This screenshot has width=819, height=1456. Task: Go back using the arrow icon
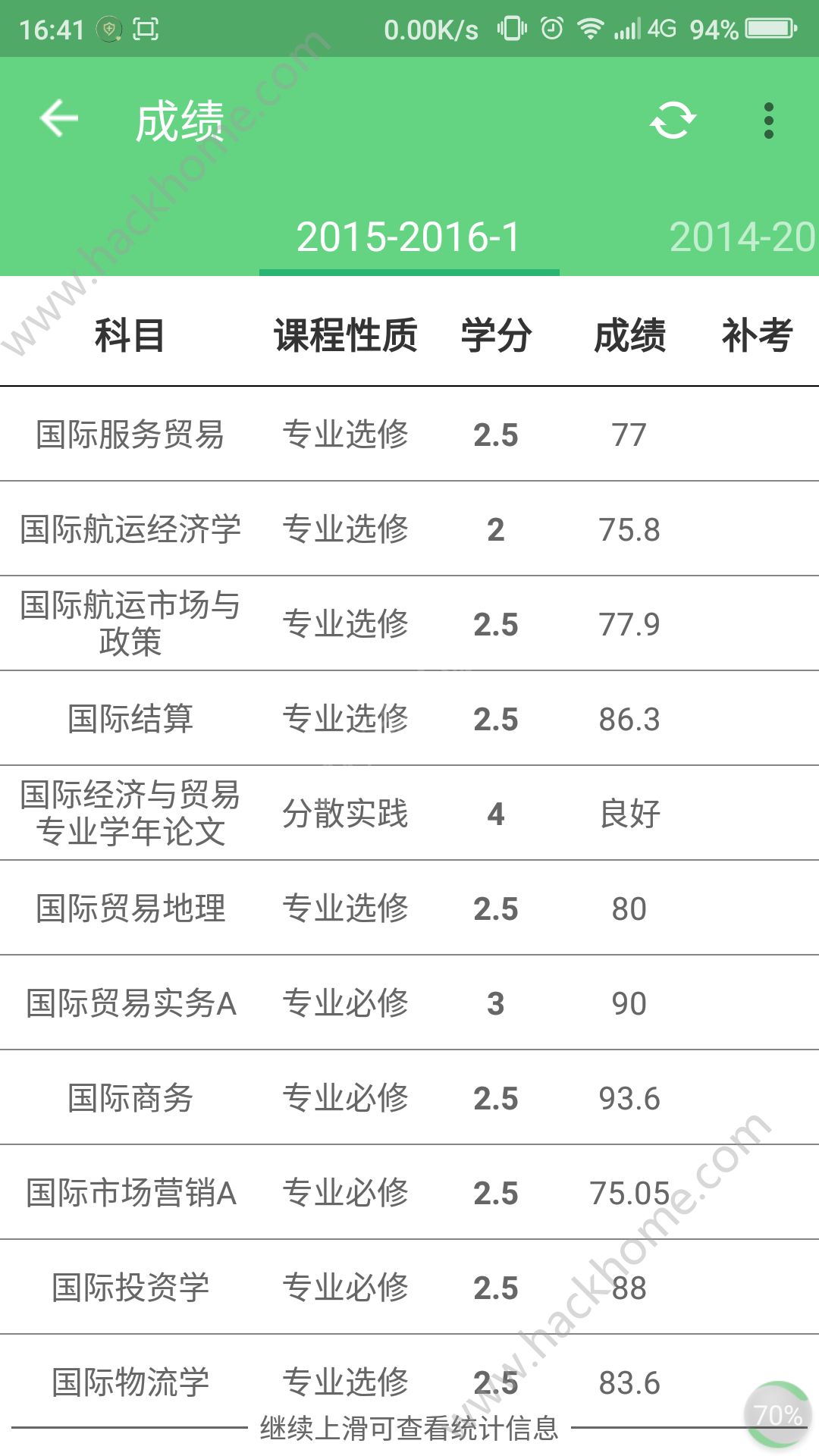point(59,120)
